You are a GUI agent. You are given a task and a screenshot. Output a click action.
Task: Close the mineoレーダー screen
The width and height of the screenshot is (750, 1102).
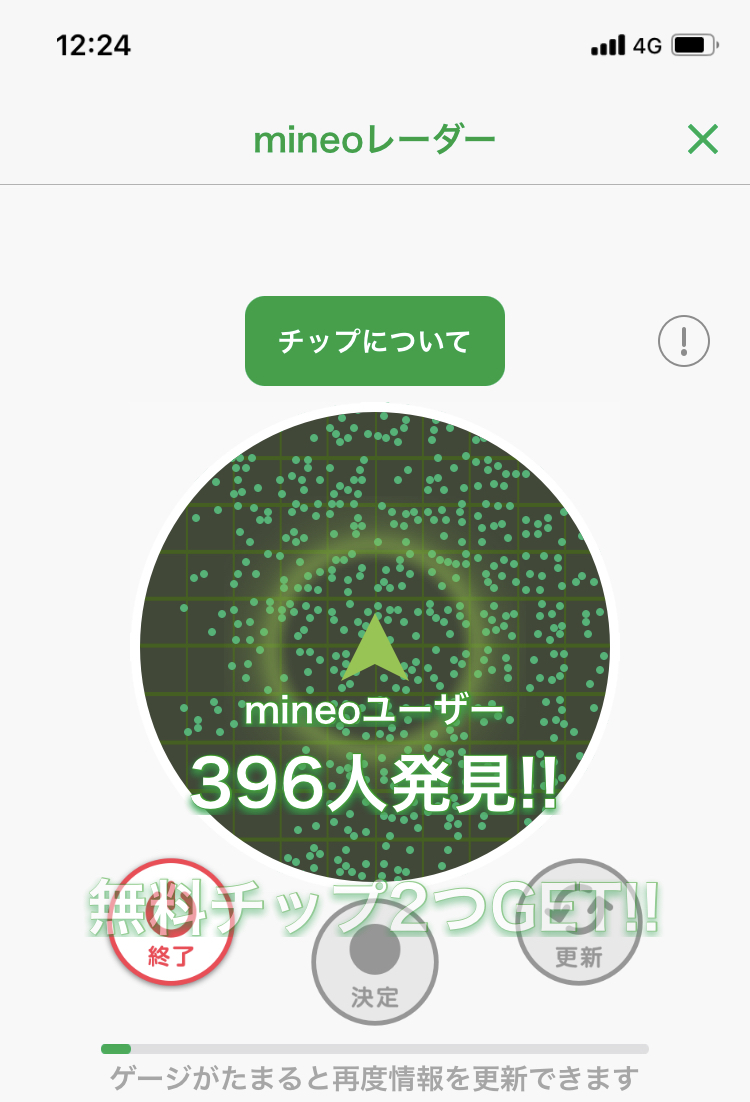tap(702, 139)
